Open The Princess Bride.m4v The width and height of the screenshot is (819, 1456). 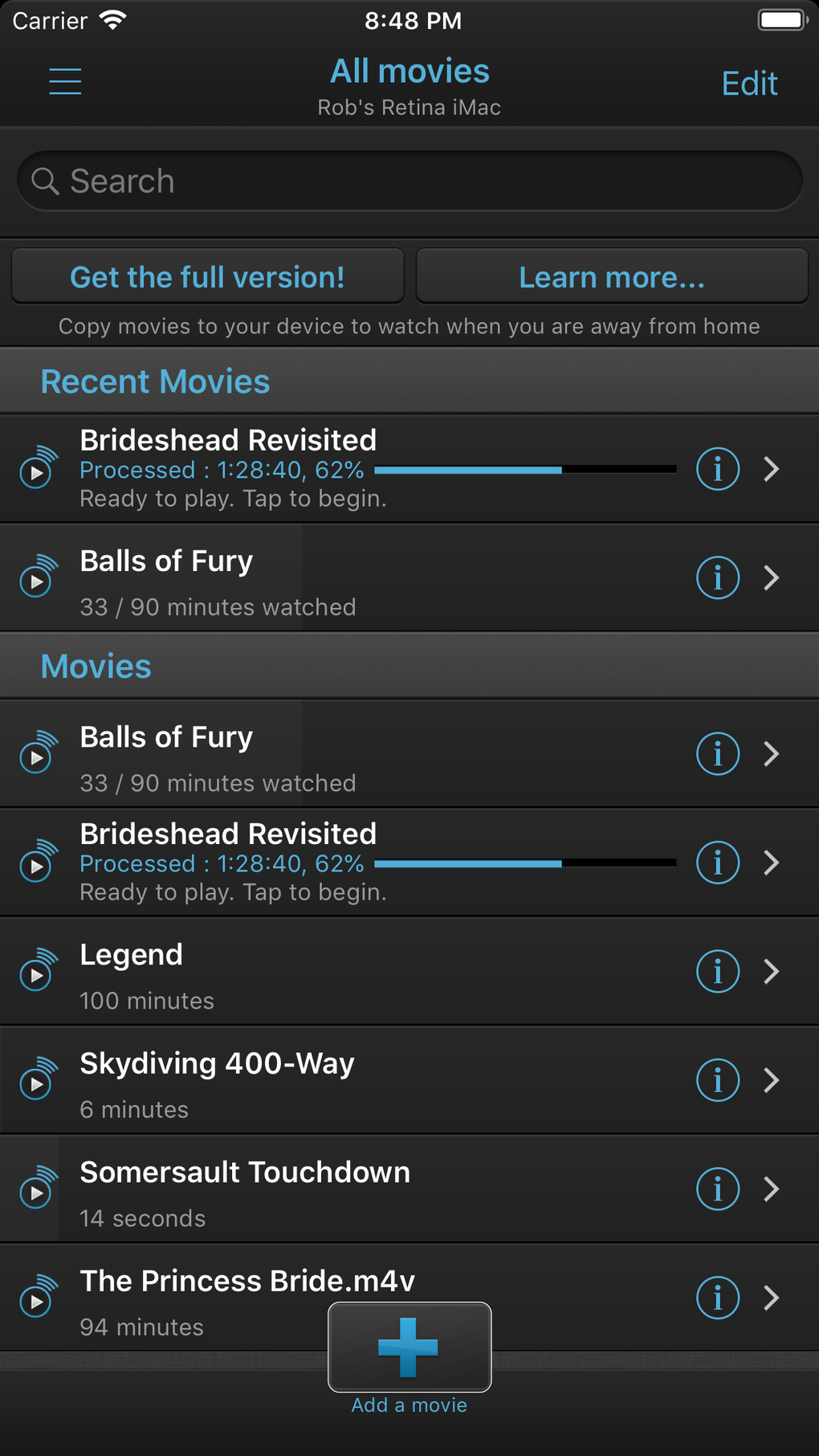[x=409, y=1298]
